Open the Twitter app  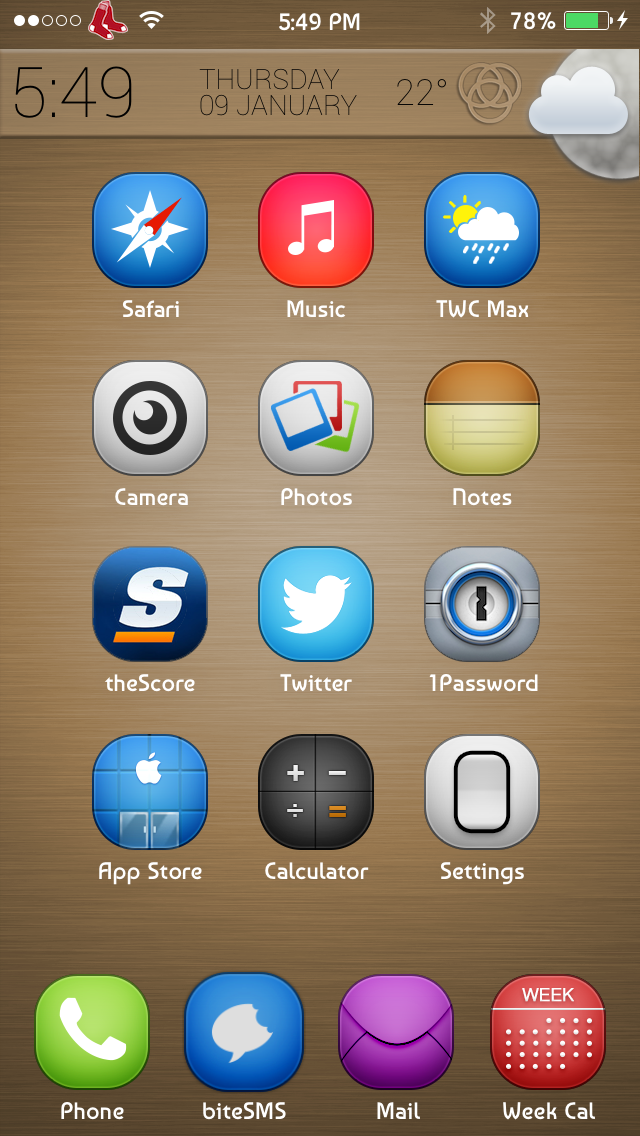click(316, 604)
